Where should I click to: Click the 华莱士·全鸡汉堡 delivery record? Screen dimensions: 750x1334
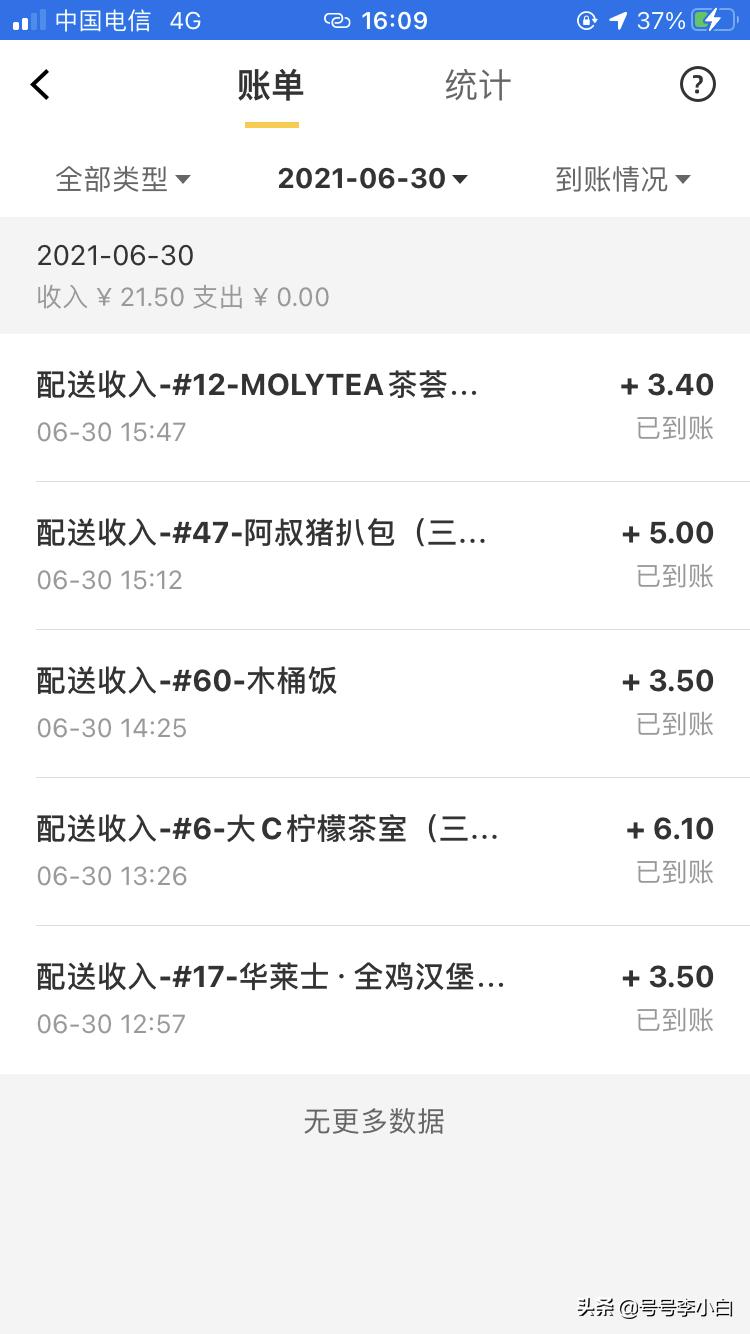point(270,976)
